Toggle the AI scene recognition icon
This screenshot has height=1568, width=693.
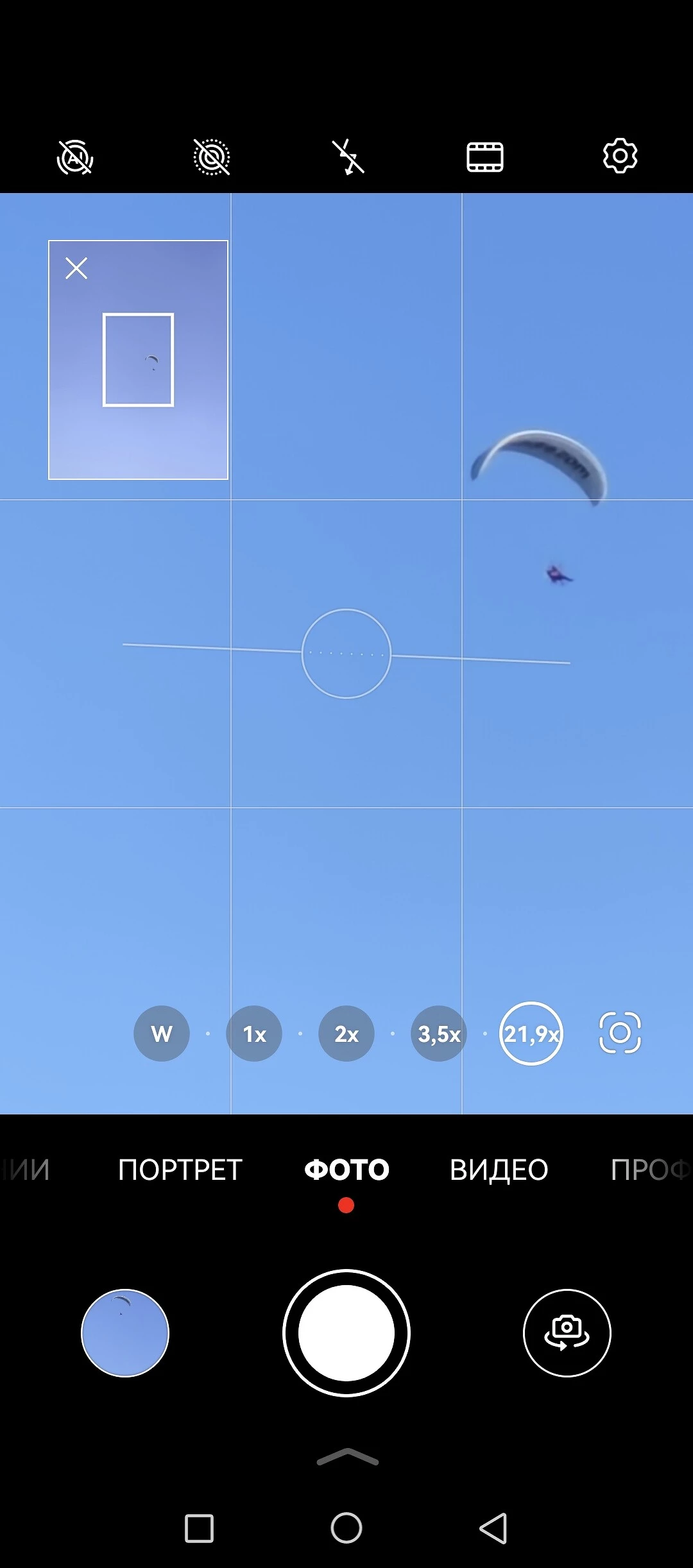pos(76,157)
